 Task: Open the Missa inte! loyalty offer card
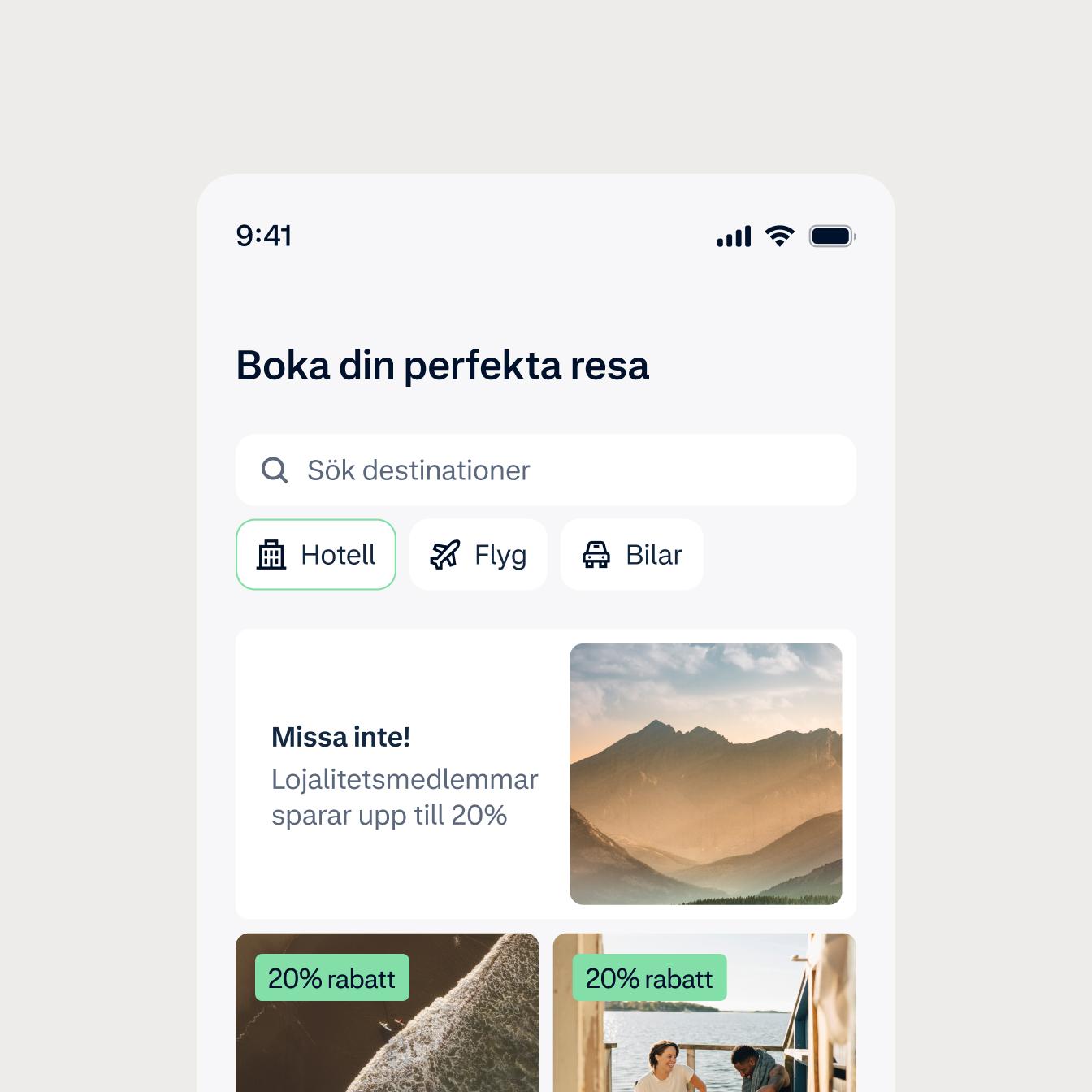coord(544,773)
